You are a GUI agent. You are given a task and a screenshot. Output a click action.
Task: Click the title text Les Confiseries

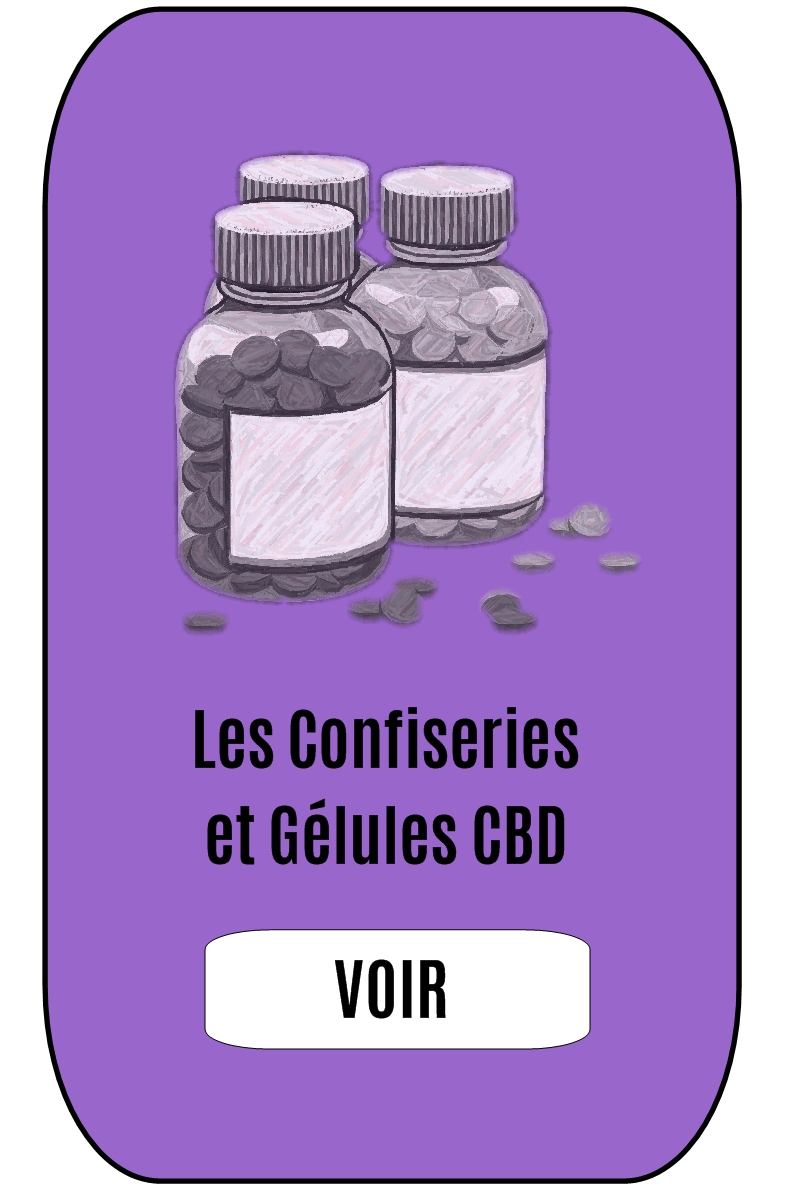[390, 740]
